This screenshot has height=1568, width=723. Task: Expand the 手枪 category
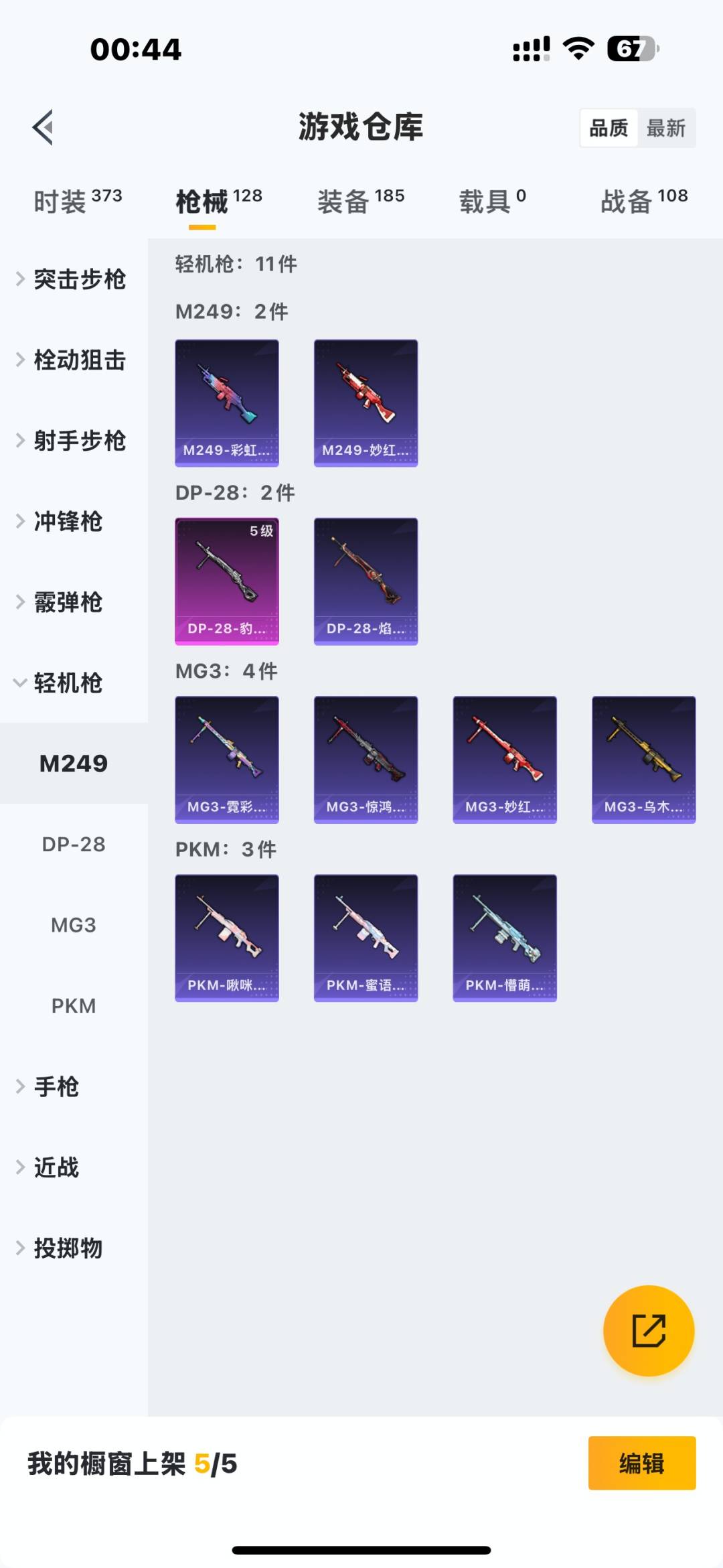pos(56,1086)
